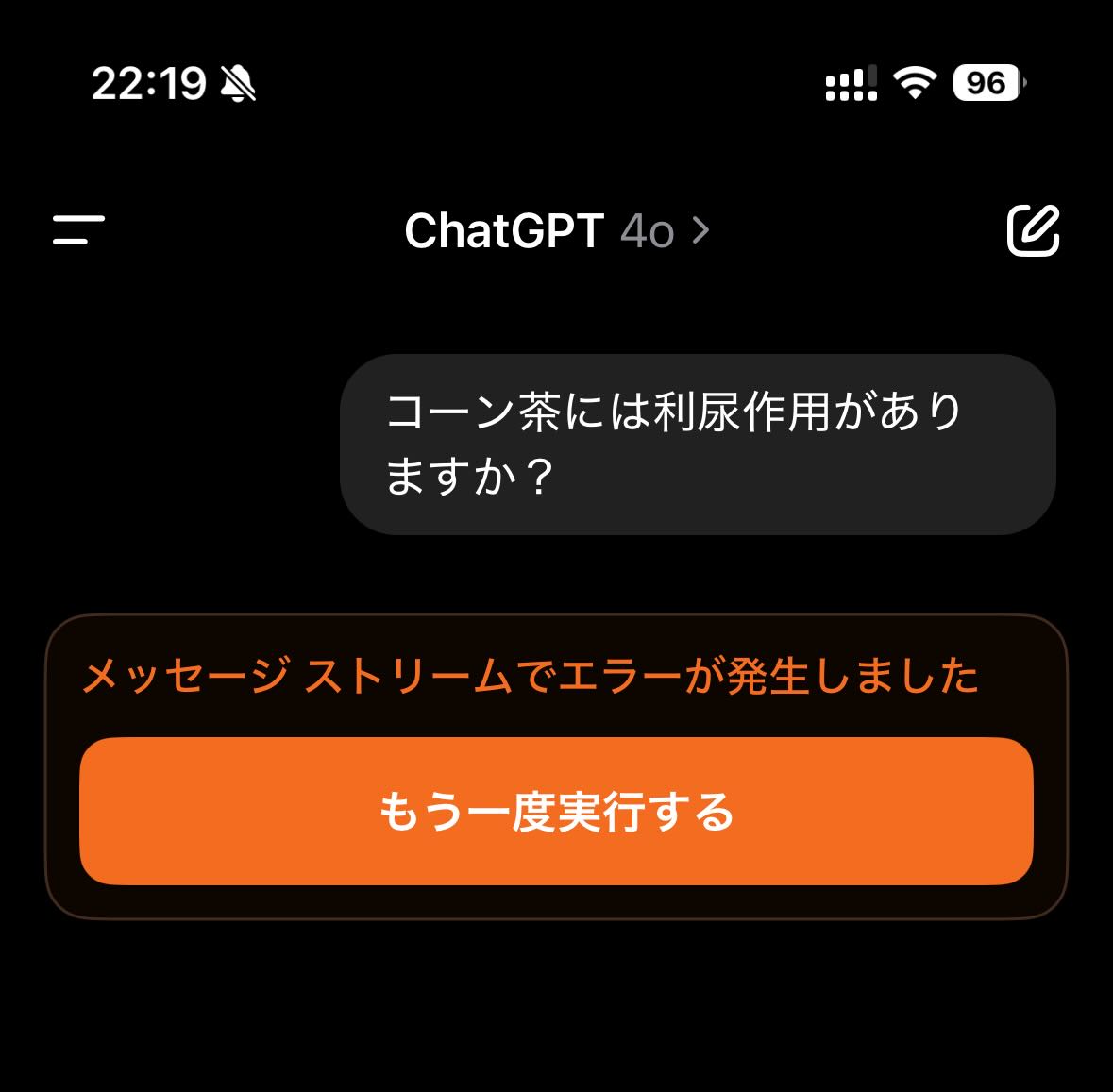Viewport: 1113px width, 1092px height.
Task: Open the sidebar menu
Action: pos(78,230)
